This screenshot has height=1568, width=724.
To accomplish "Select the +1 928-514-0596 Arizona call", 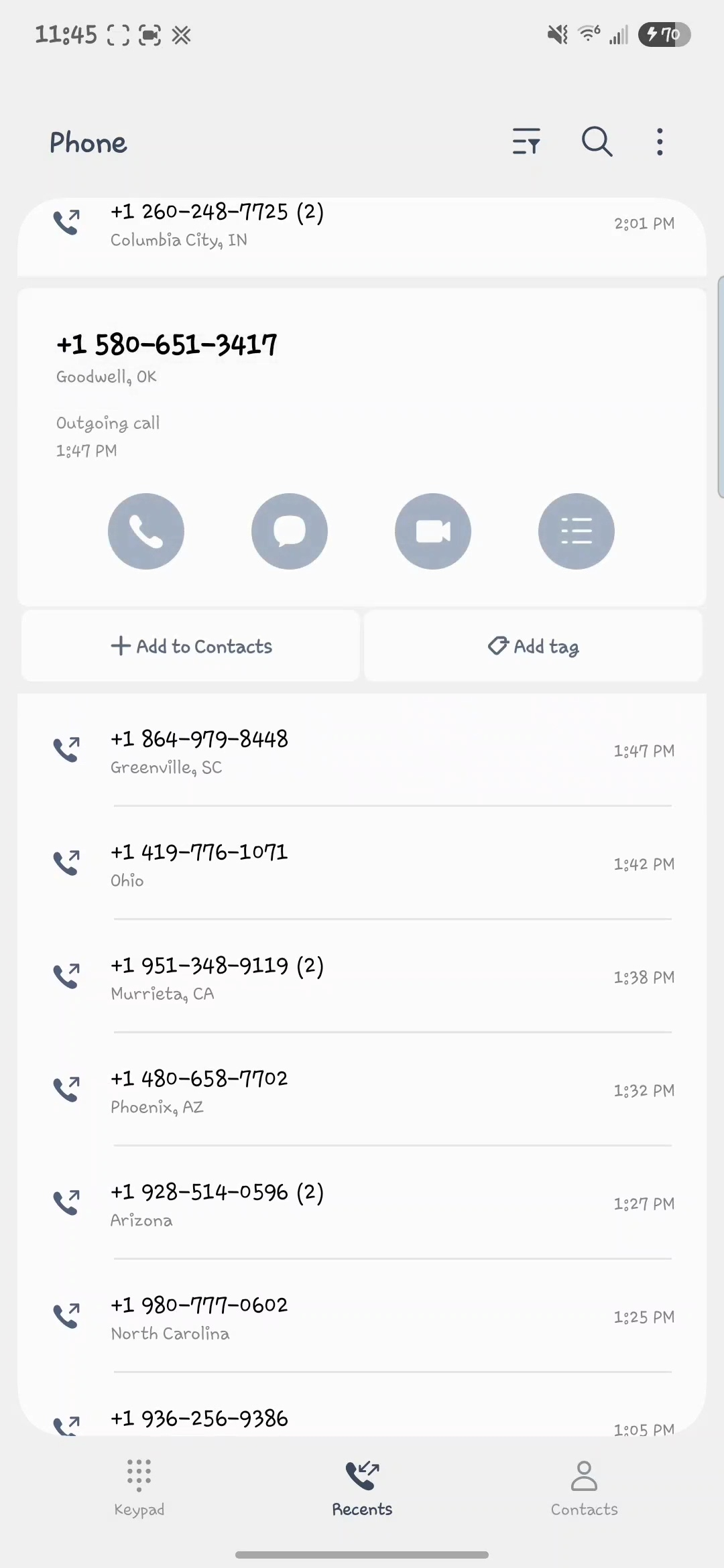I will point(362,1204).
